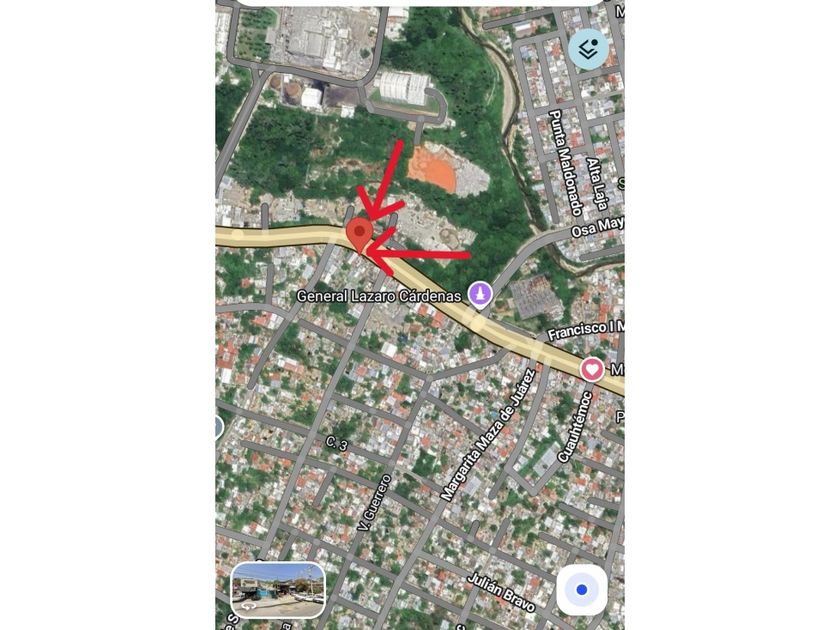840x630 pixels.
Task: Open the Street View preview thumbnail
Action: pos(278,590)
